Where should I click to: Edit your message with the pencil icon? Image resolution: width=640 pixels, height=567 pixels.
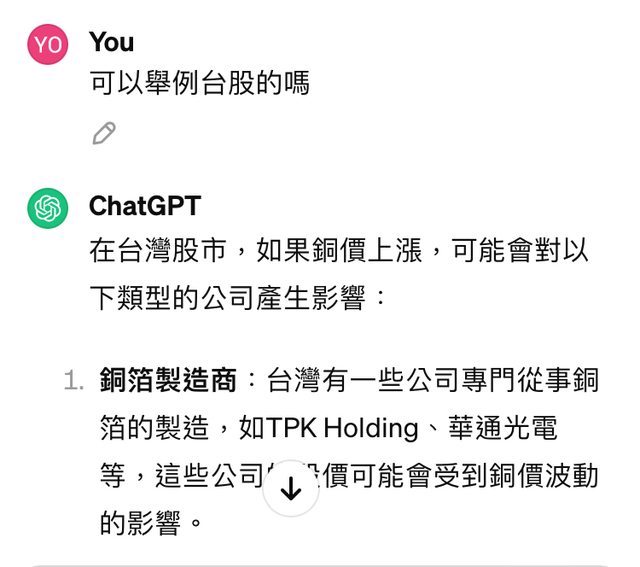tap(104, 133)
